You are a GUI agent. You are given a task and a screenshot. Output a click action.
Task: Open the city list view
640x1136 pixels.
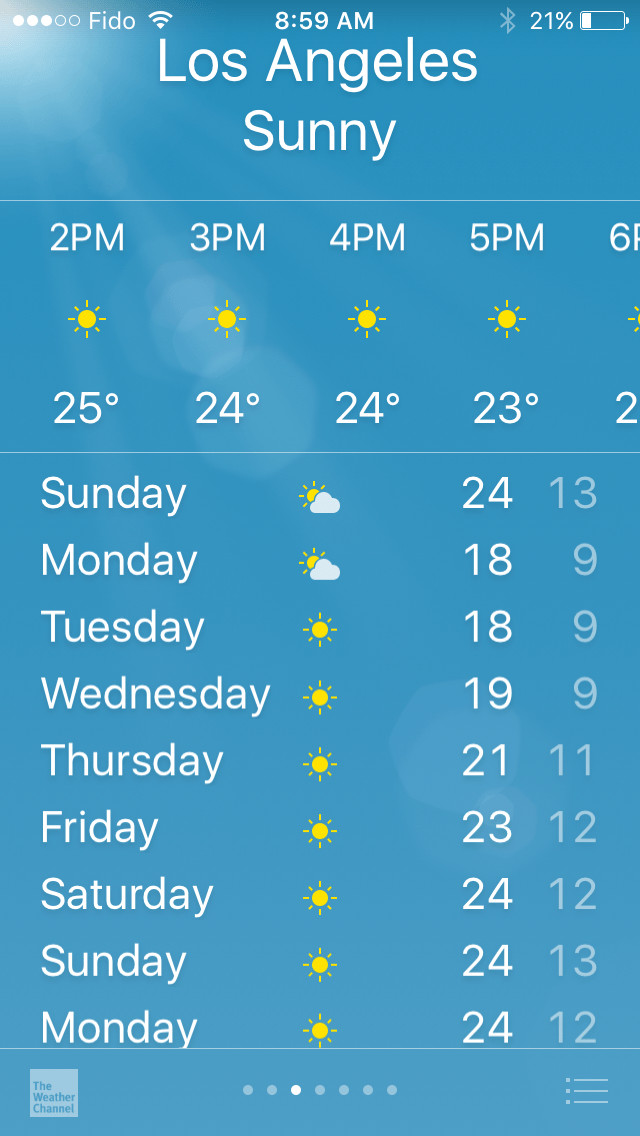point(586,1090)
